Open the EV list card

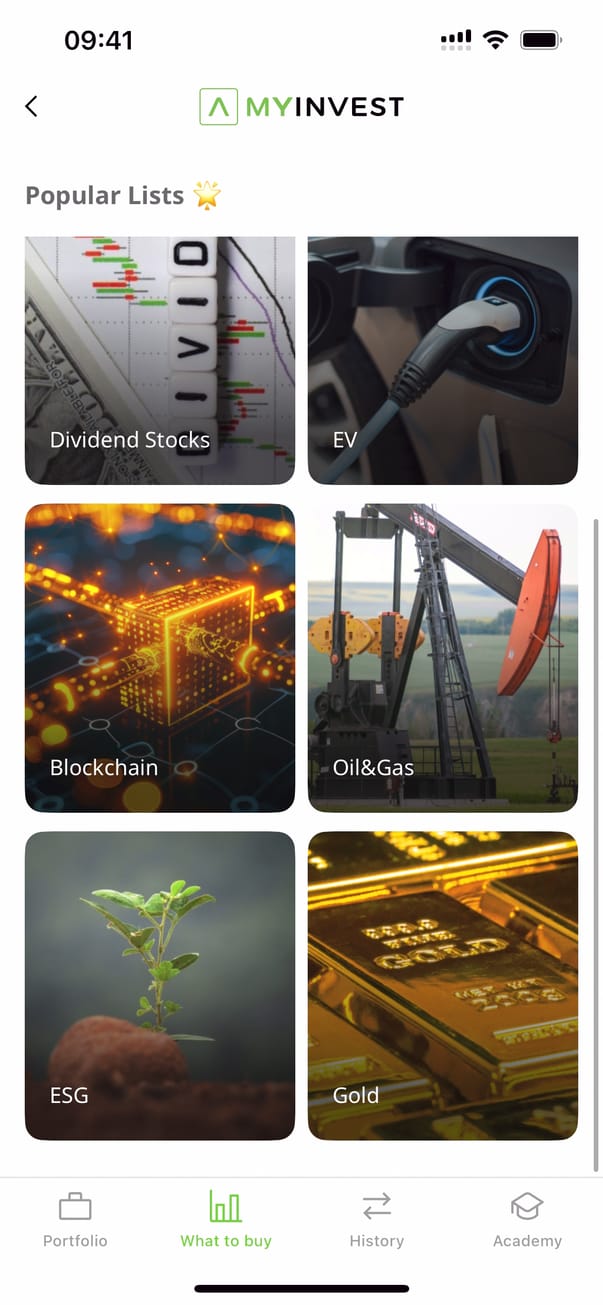tap(442, 360)
